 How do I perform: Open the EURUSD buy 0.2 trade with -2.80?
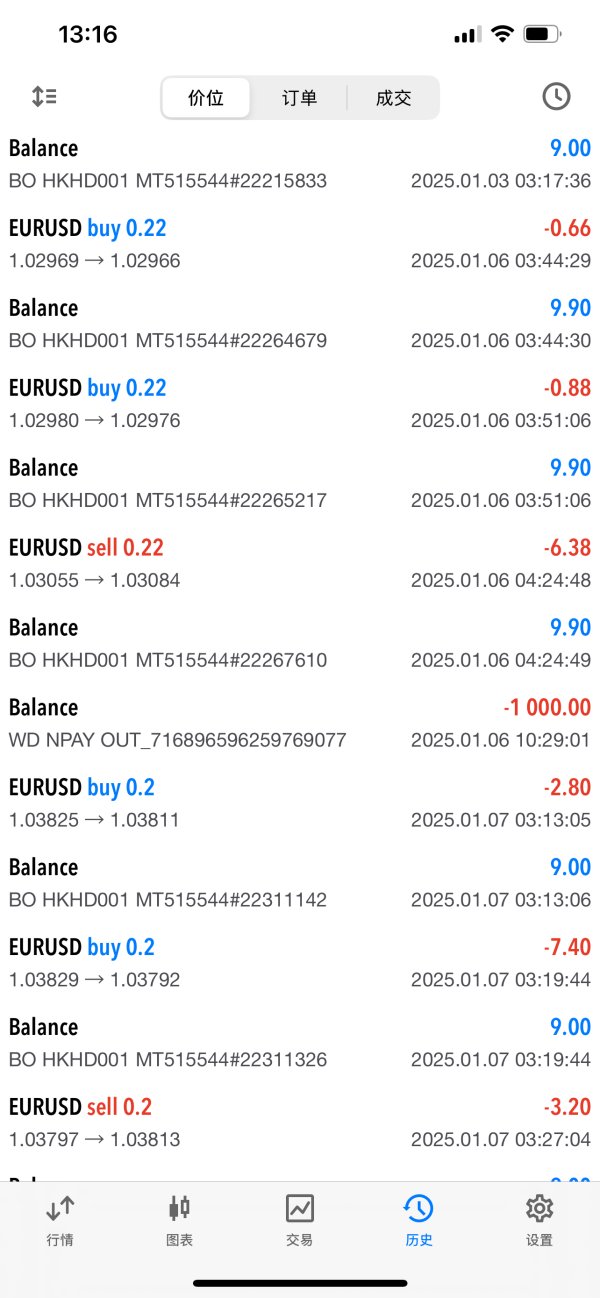(x=300, y=804)
